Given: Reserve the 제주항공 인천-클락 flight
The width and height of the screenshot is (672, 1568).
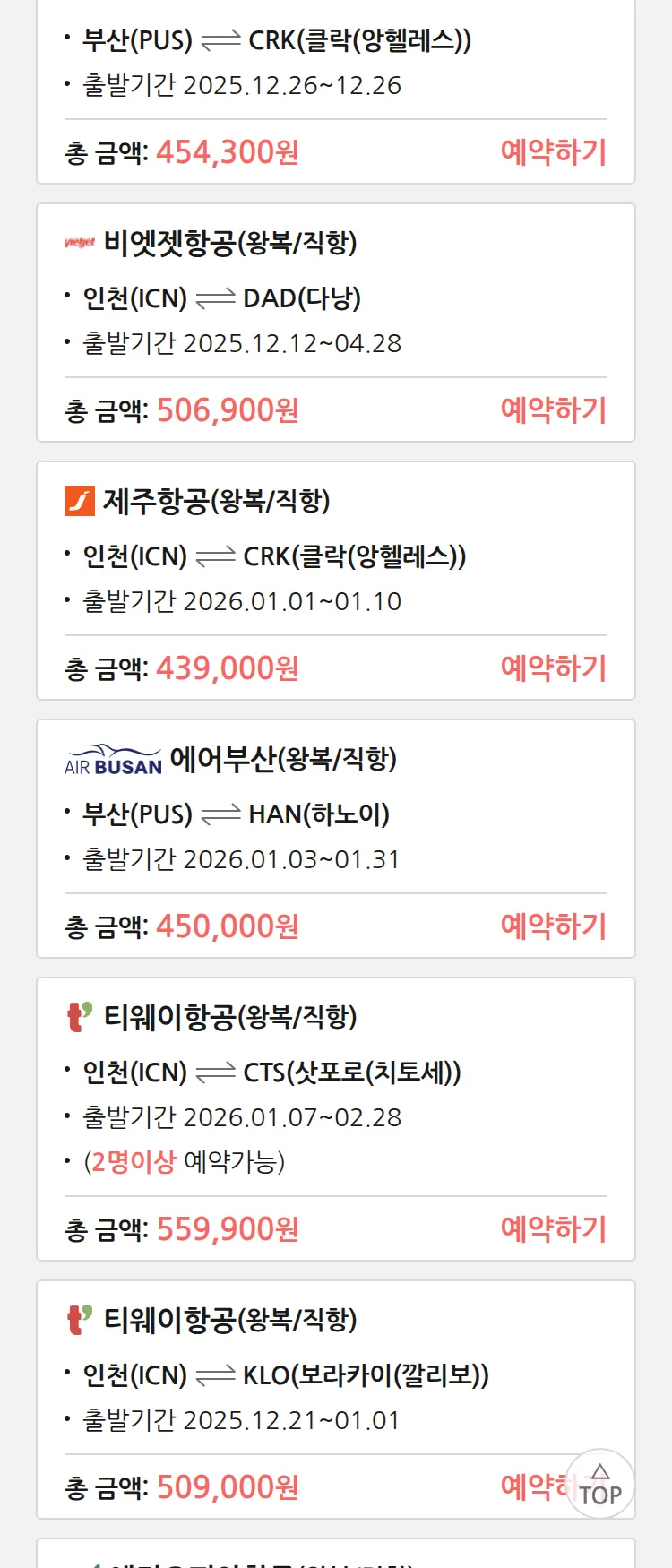Looking at the screenshot, I should [553, 668].
